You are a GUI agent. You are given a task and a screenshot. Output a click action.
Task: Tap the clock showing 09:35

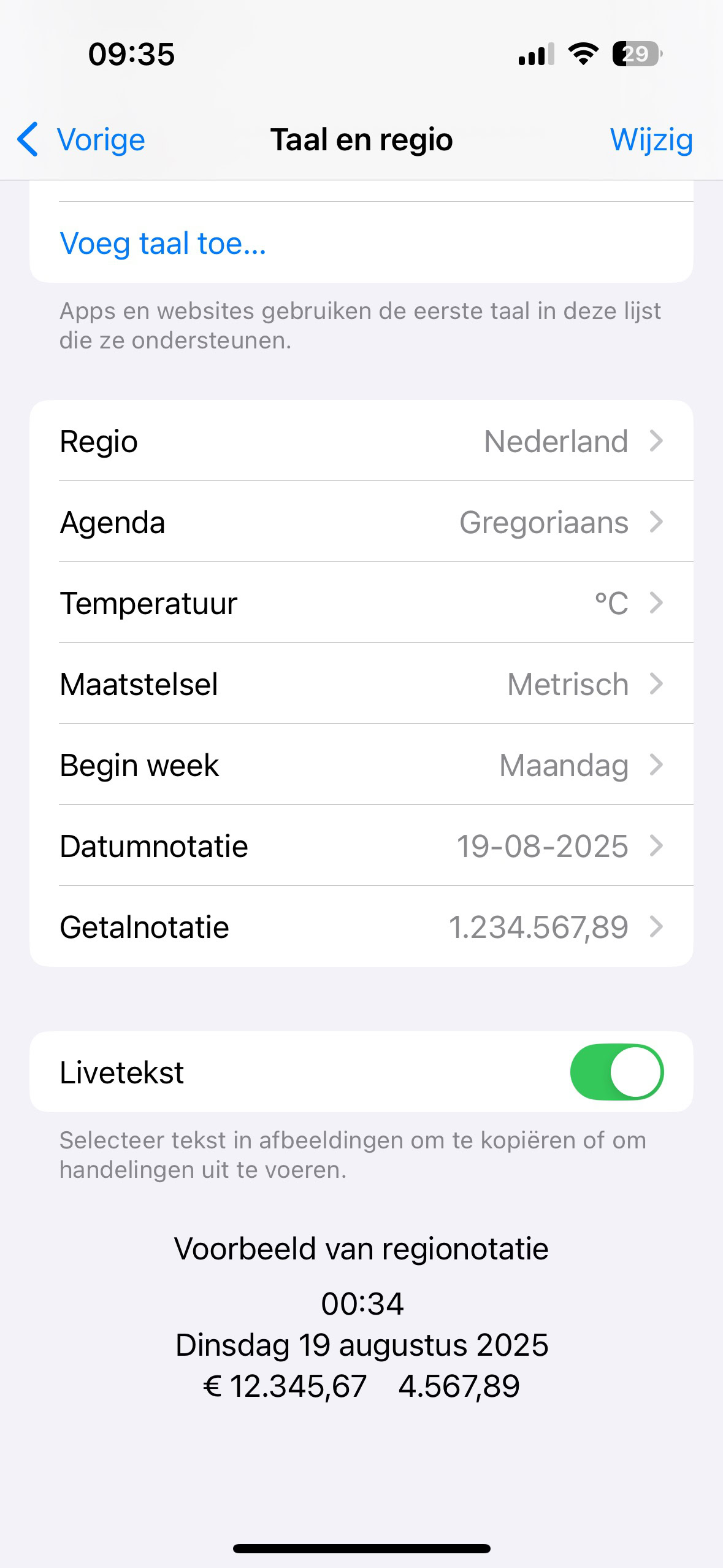coord(131,54)
